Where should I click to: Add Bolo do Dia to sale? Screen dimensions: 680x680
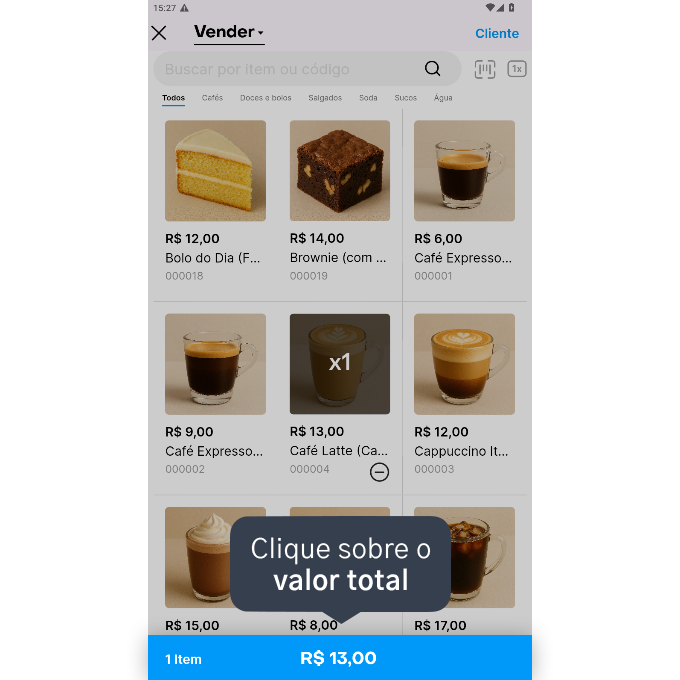pyautogui.click(x=215, y=171)
